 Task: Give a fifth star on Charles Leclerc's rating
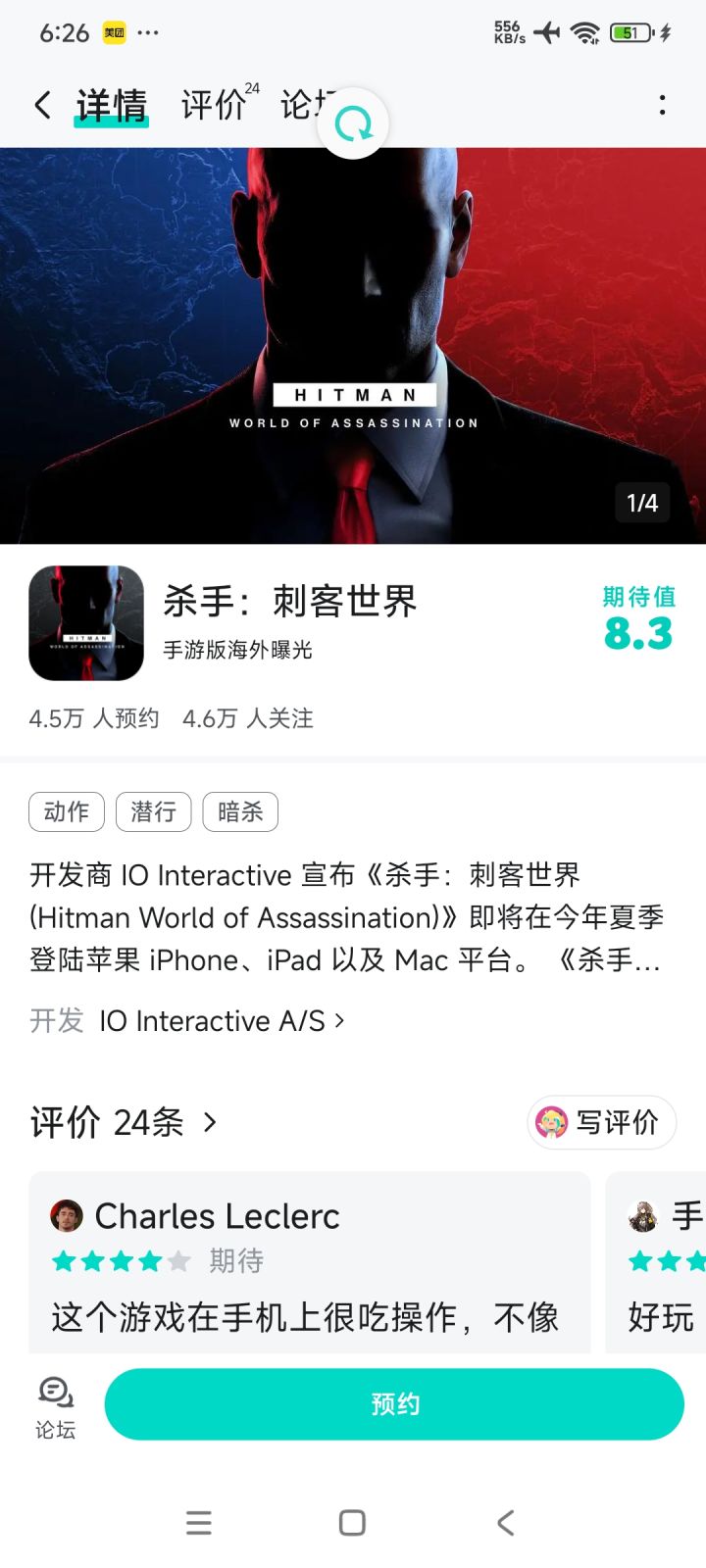pyautogui.click(x=180, y=1261)
